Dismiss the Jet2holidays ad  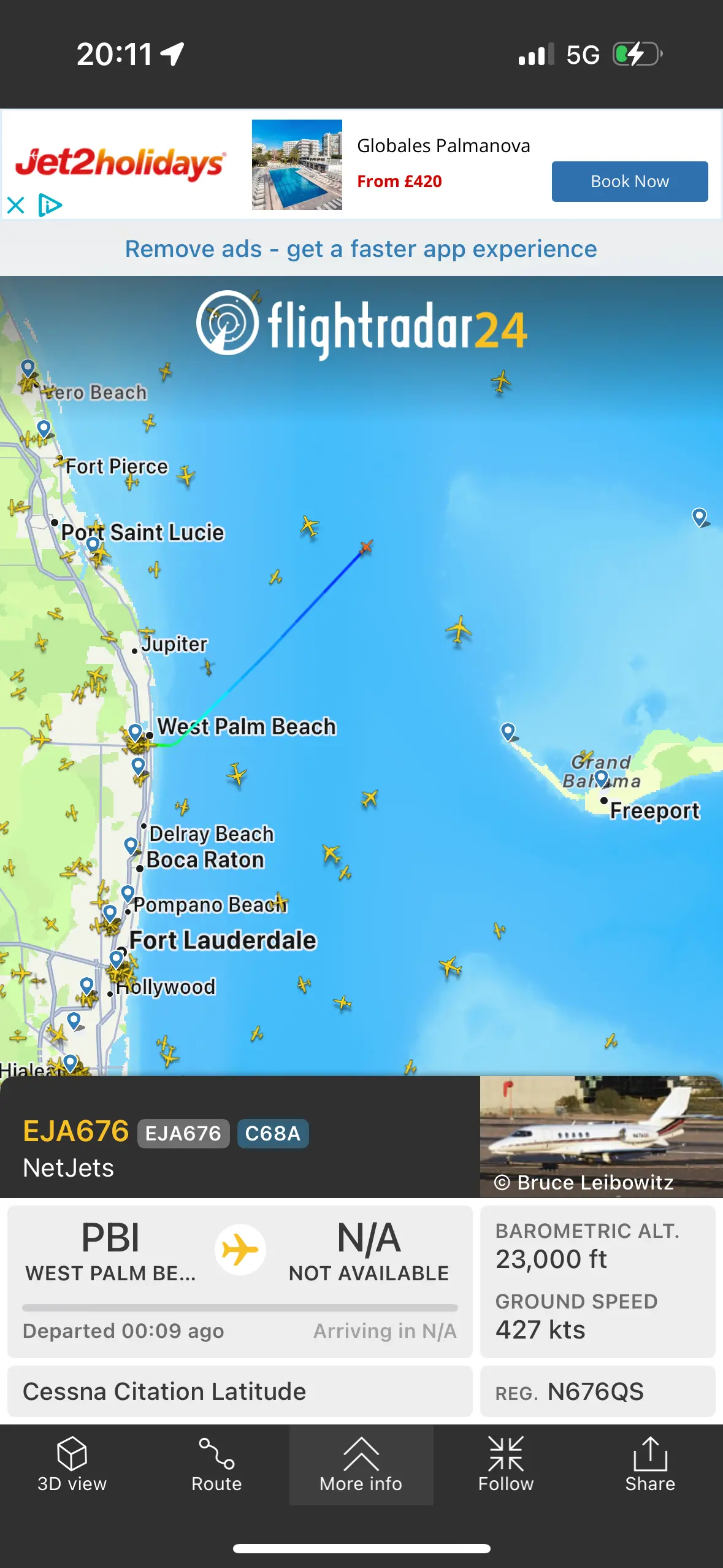16,205
